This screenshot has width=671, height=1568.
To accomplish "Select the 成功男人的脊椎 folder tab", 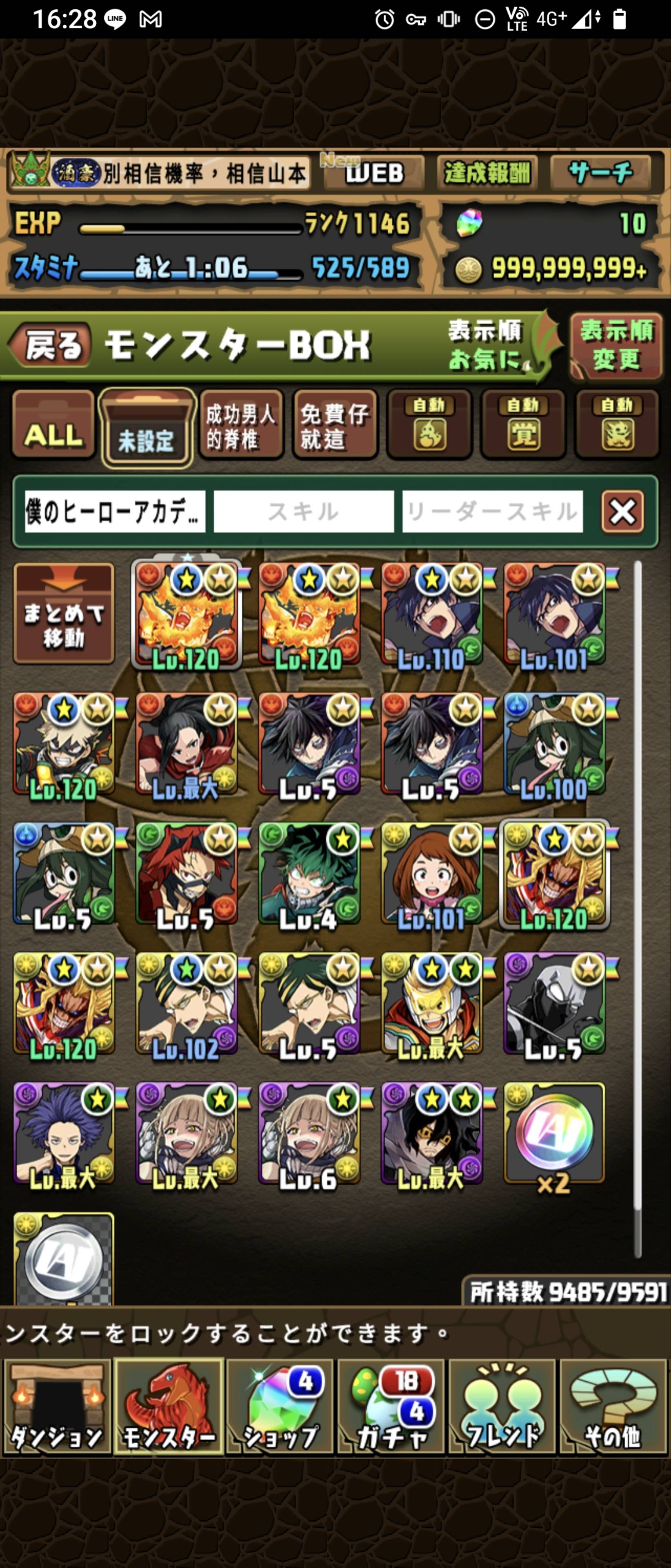I will 242,425.
